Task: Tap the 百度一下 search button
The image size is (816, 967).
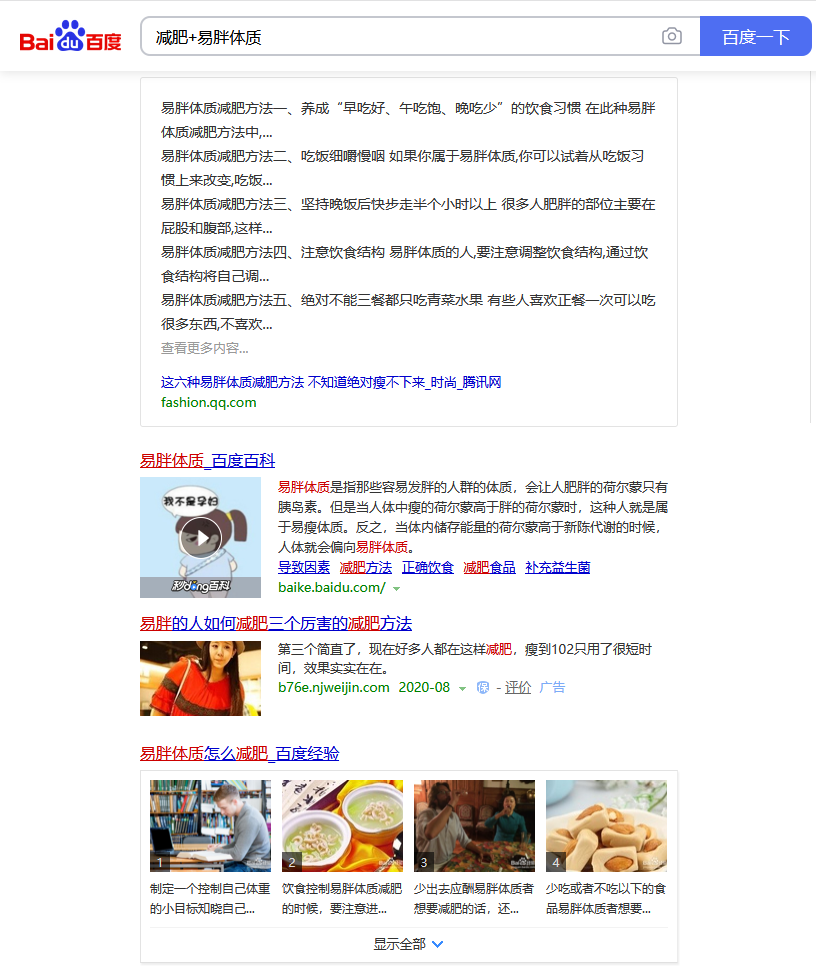Action: 755,37
